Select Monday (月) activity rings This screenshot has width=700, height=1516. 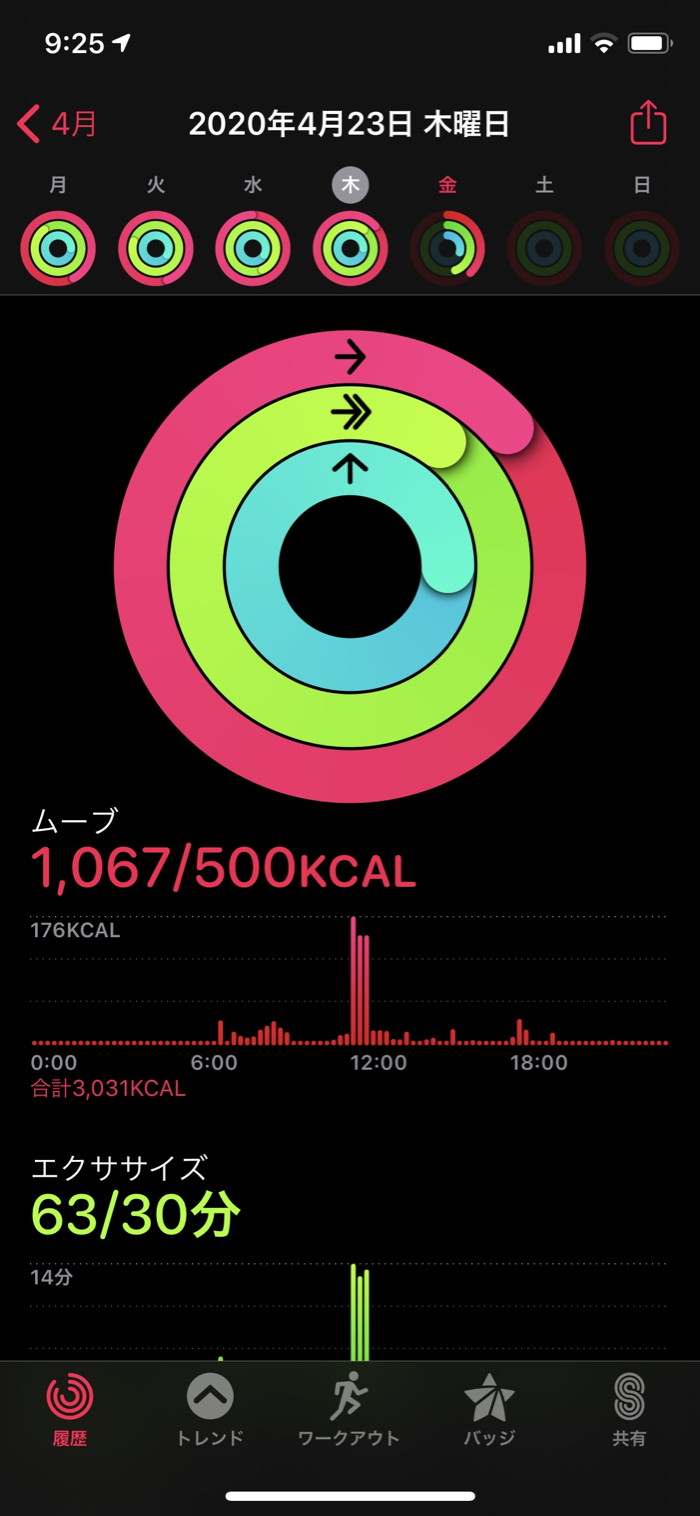point(58,248)
